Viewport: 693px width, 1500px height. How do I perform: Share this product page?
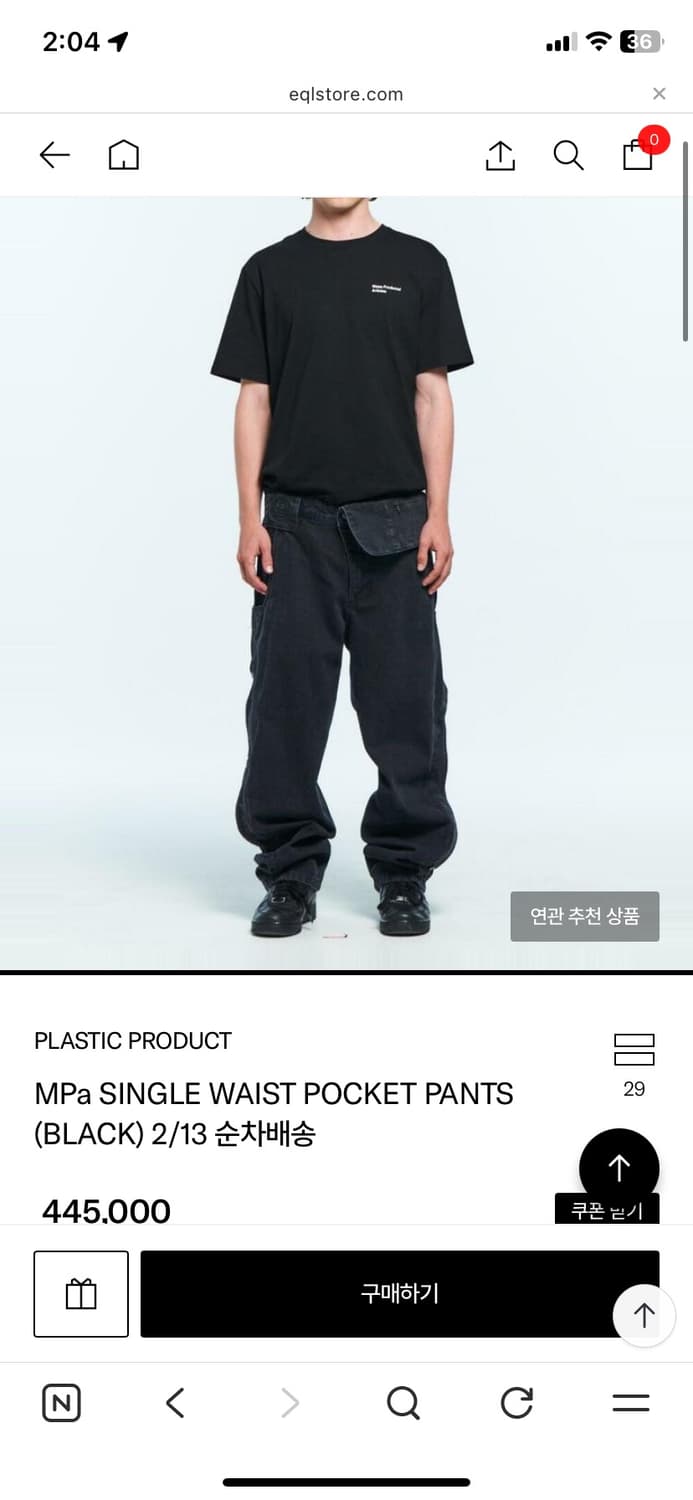click(500, 155)
